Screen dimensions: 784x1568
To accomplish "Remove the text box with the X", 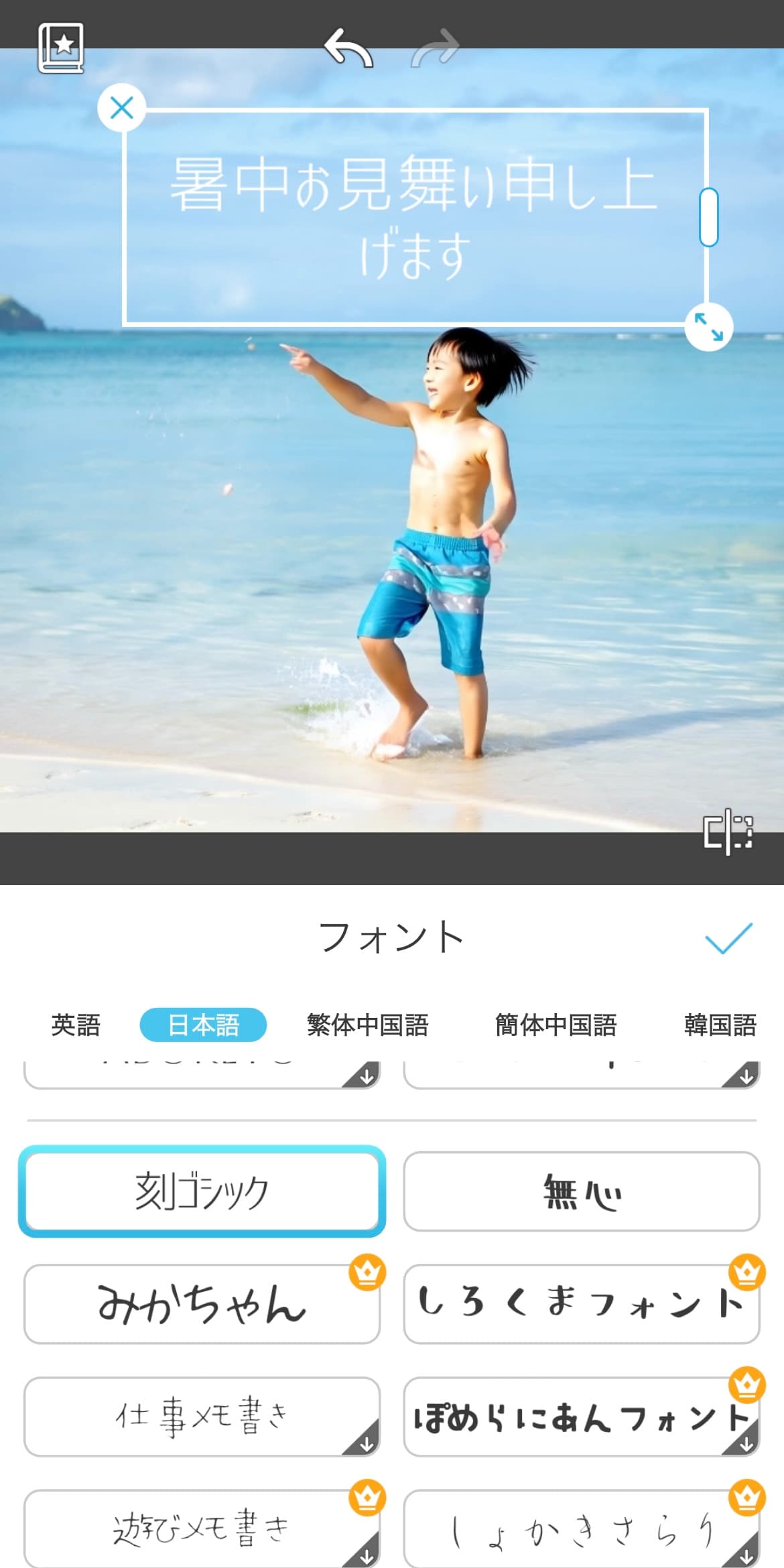I will click(121, 107).
